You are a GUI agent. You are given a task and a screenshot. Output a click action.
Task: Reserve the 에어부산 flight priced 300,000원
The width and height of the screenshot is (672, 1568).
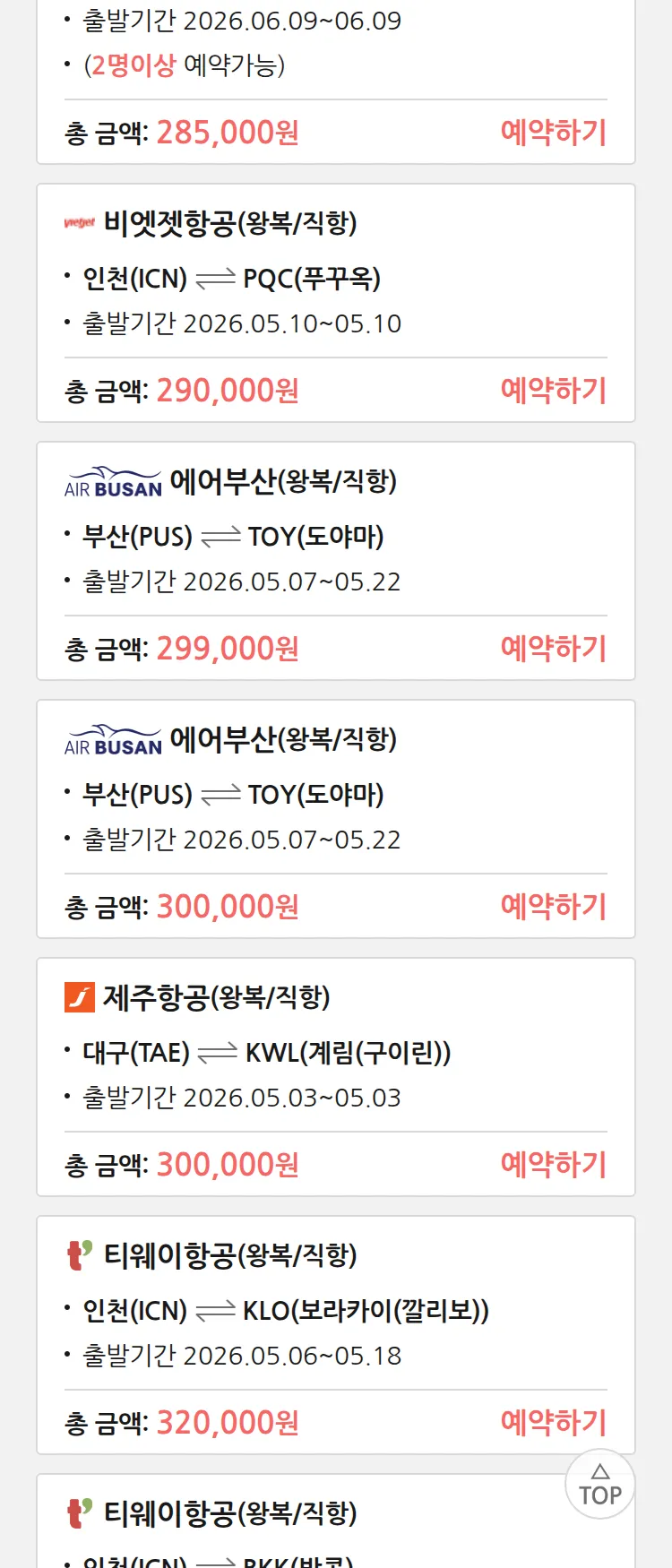[x=553, y=907]
